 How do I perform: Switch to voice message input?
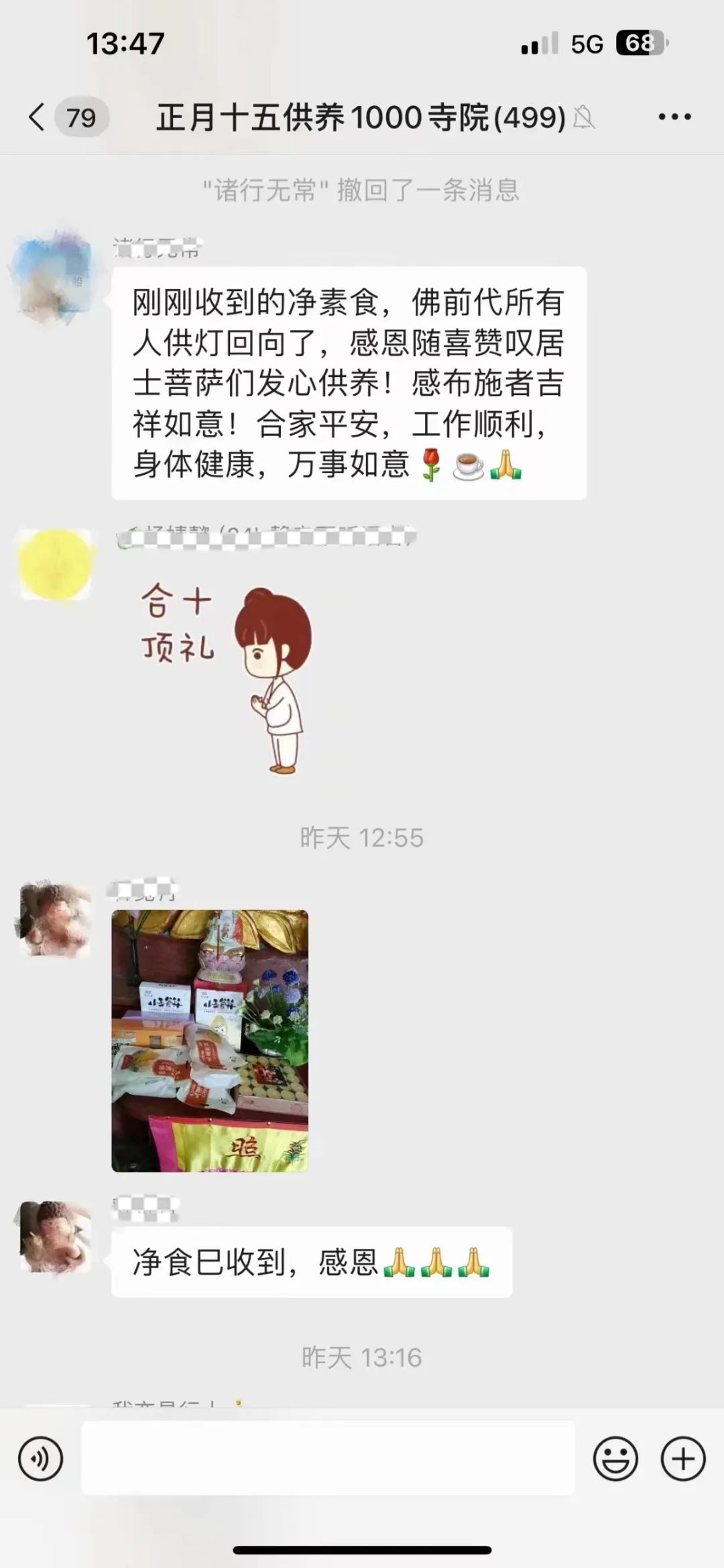[40, 1458]
